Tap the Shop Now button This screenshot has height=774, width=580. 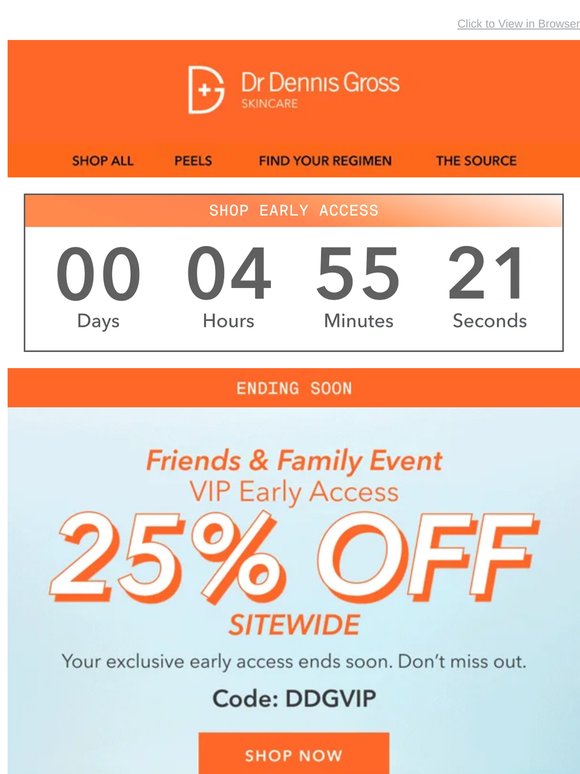294,753
